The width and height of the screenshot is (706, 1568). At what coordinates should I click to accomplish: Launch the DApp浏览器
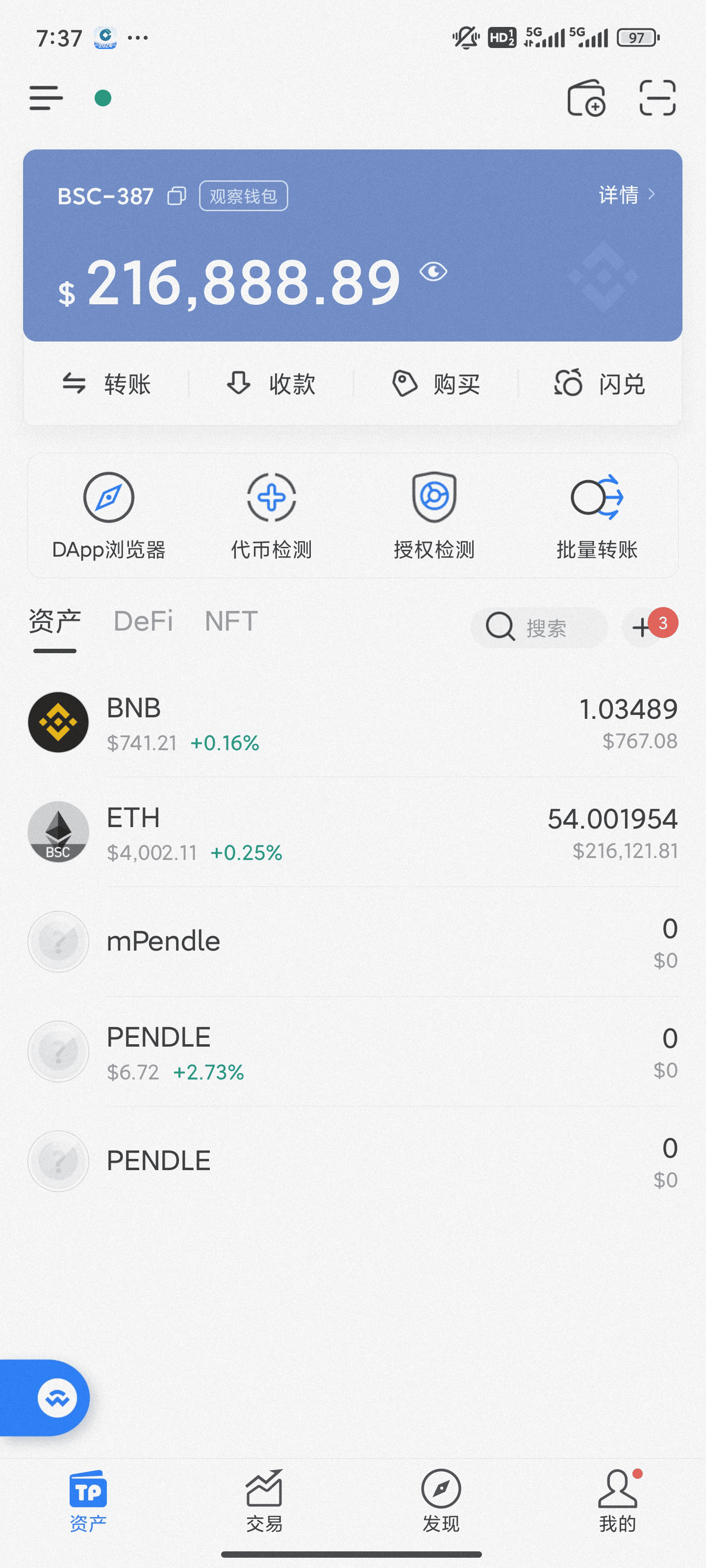point(109,516)
